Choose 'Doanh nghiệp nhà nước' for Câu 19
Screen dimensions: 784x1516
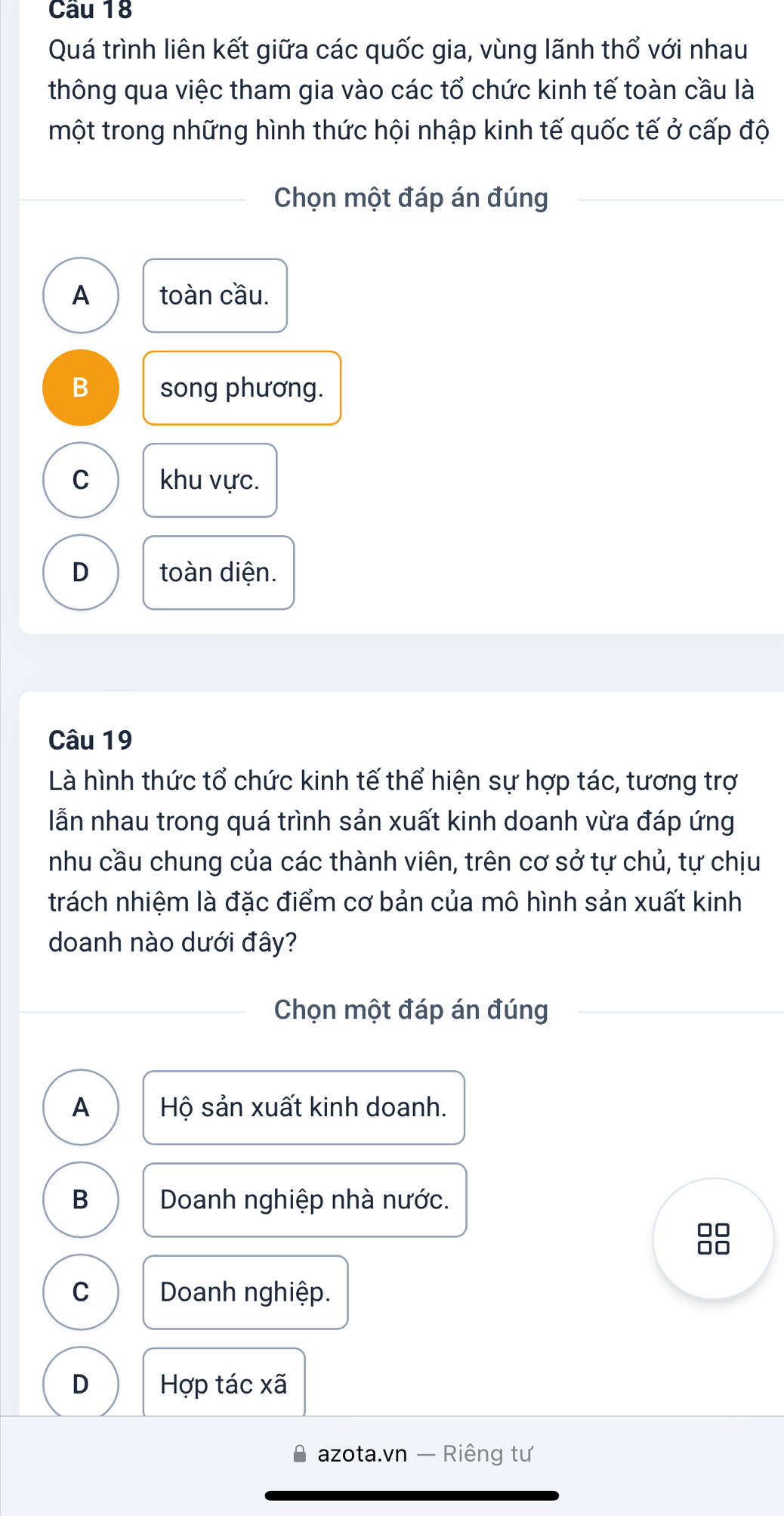point(81,1199)
